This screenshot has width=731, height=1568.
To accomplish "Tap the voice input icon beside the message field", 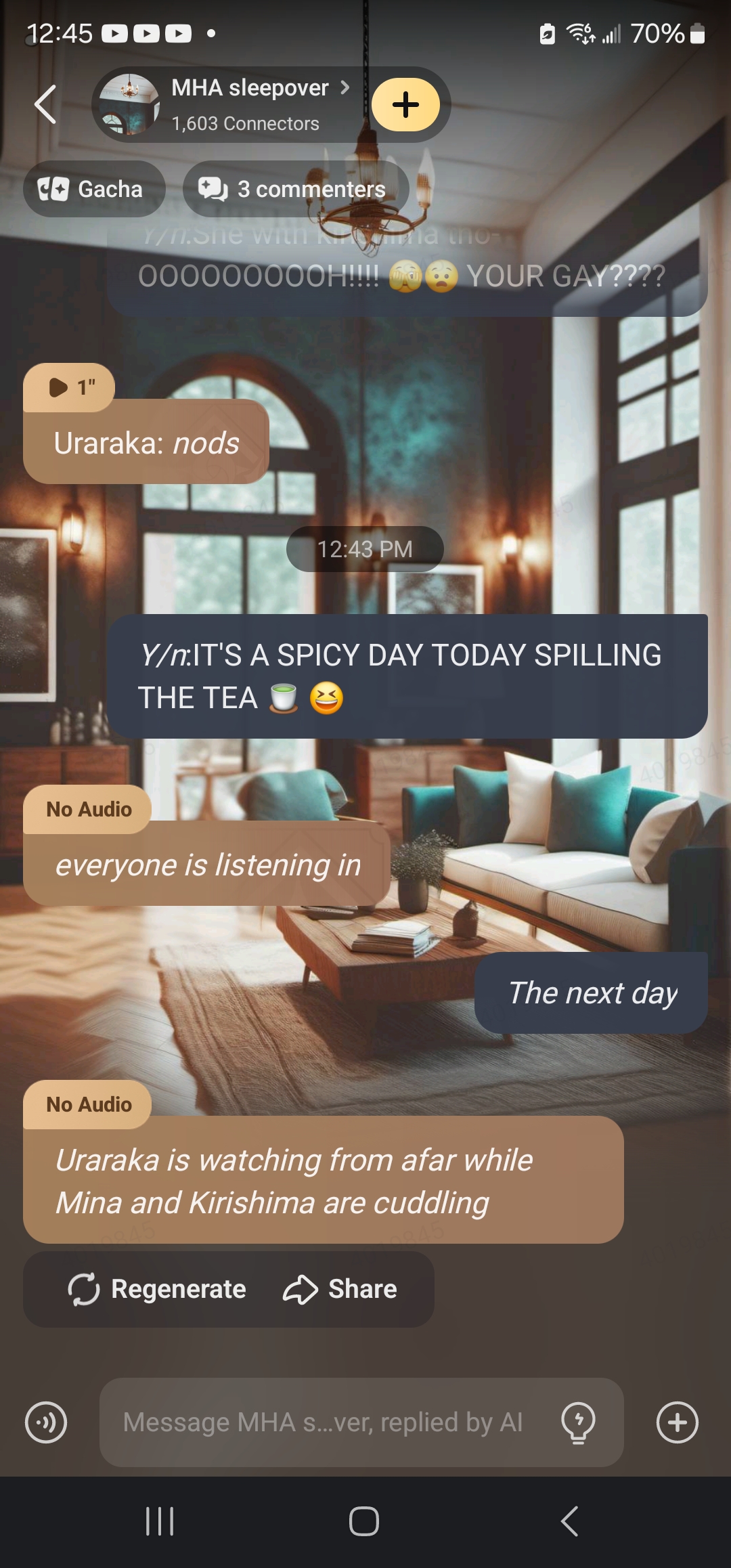I will (46, 1422).
